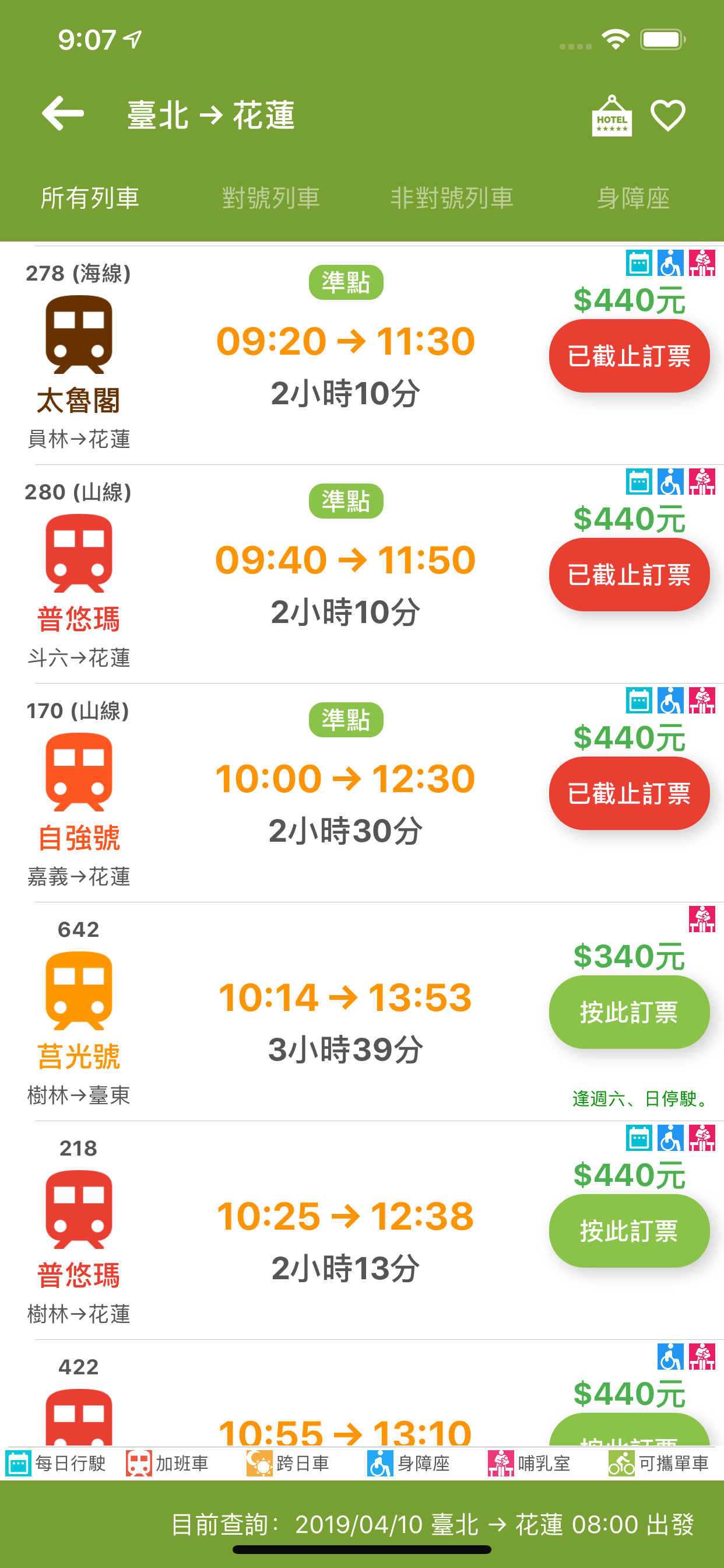The image size is (724, 1568).
Task: Go back with the arrow icon
Action: point(63,114)
